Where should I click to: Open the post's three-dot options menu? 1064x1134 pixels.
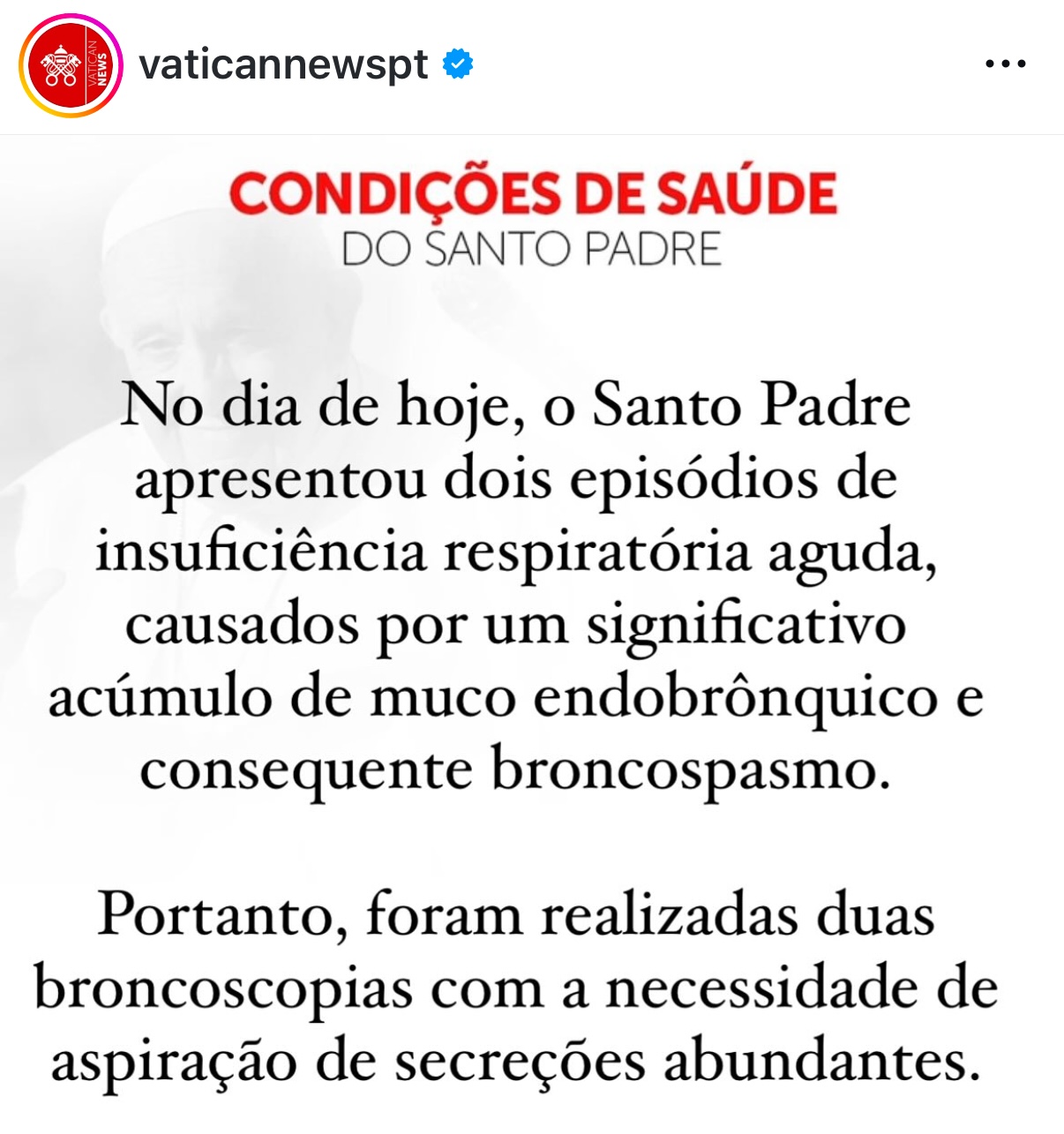[1005, 64]
